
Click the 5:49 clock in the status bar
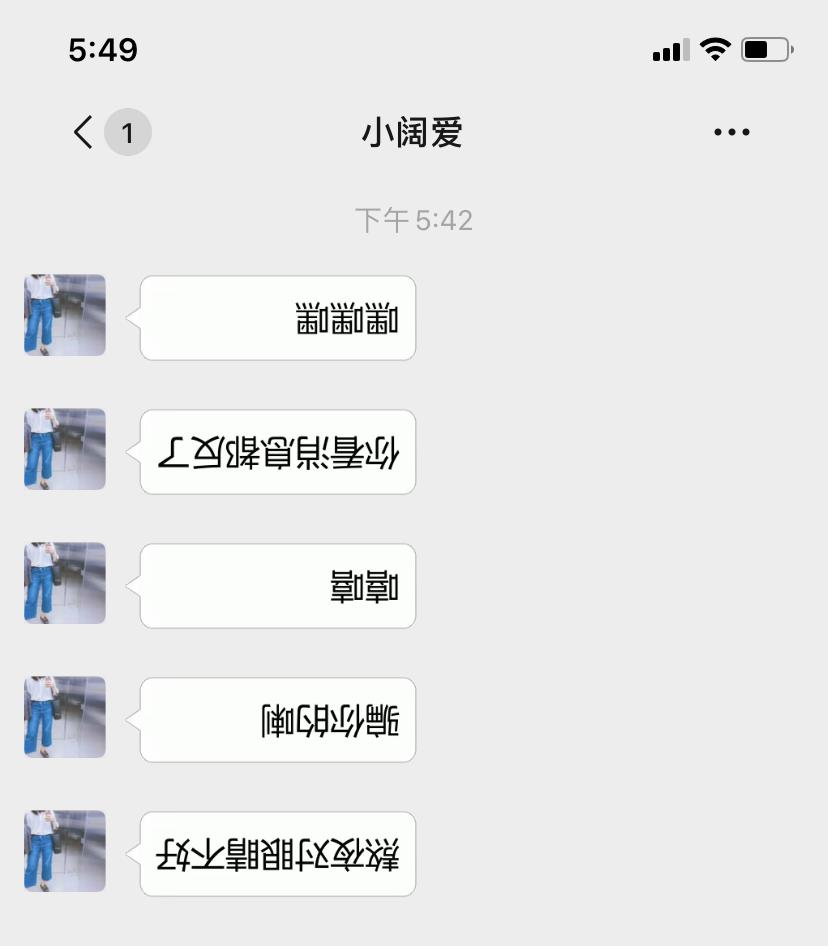tap(103, 49)
